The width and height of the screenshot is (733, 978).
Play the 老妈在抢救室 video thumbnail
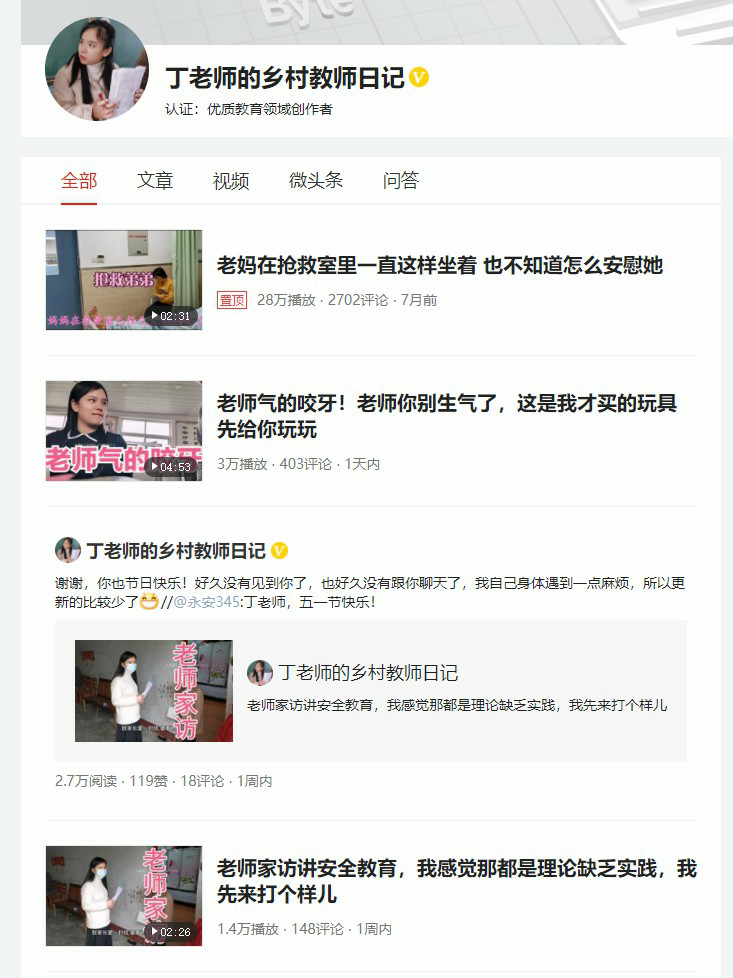coord(124,280)
